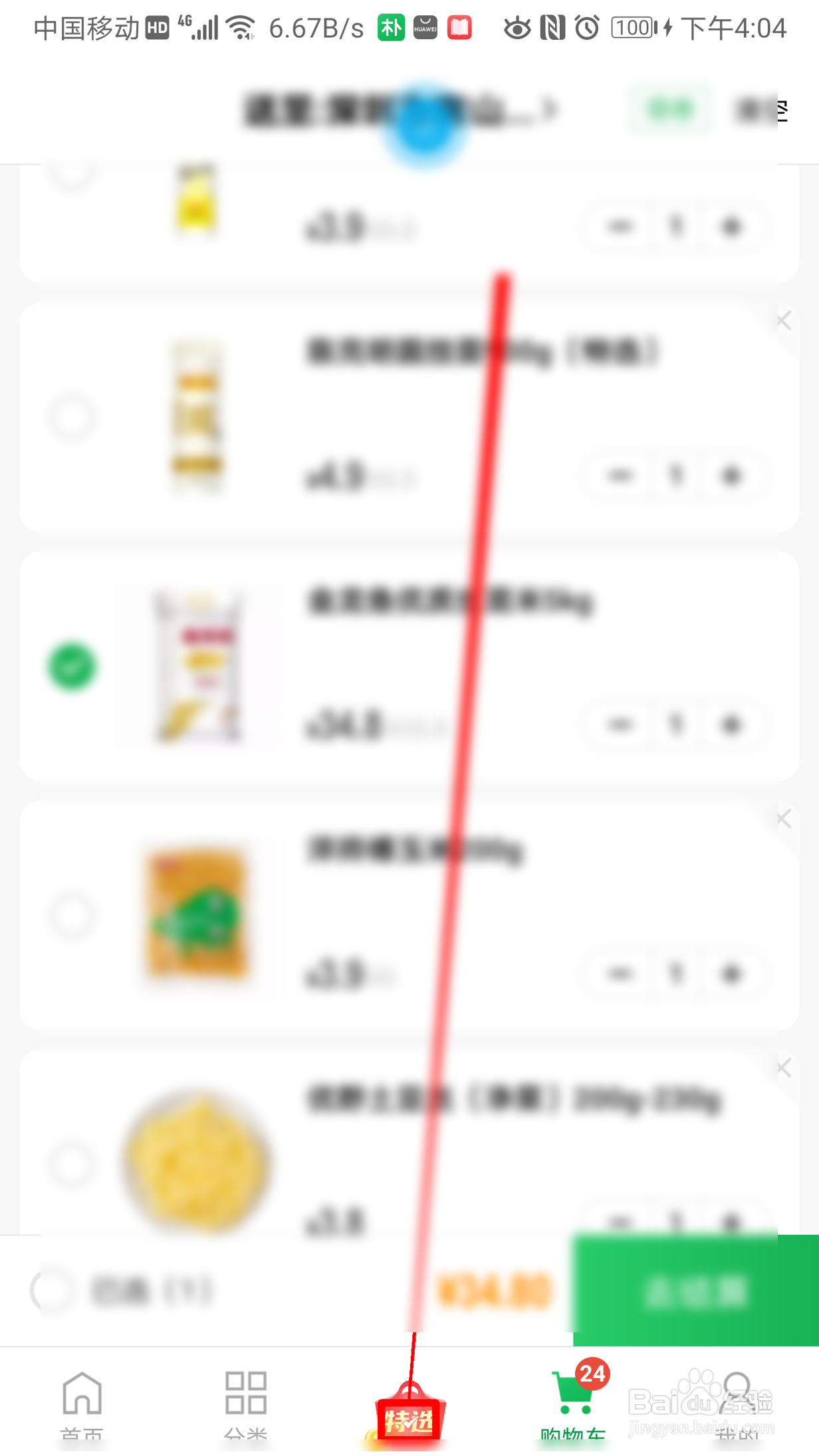This screenshot has width=819, height=1456.
Task: Deselect the checked green circle on rice item
Action: pos(73,669)
